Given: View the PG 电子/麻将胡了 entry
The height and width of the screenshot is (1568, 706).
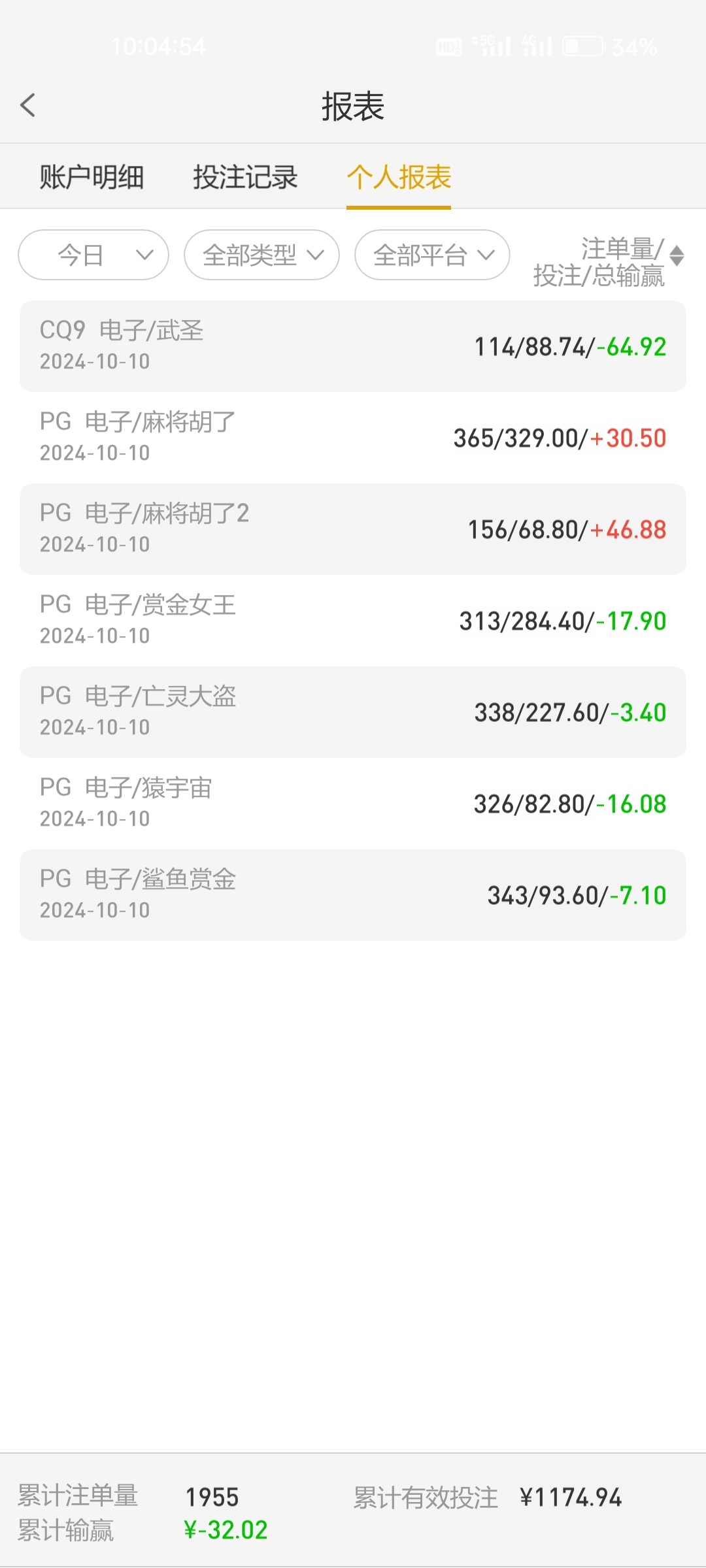Looking at the screenshot, I should [x=353, y=438].
